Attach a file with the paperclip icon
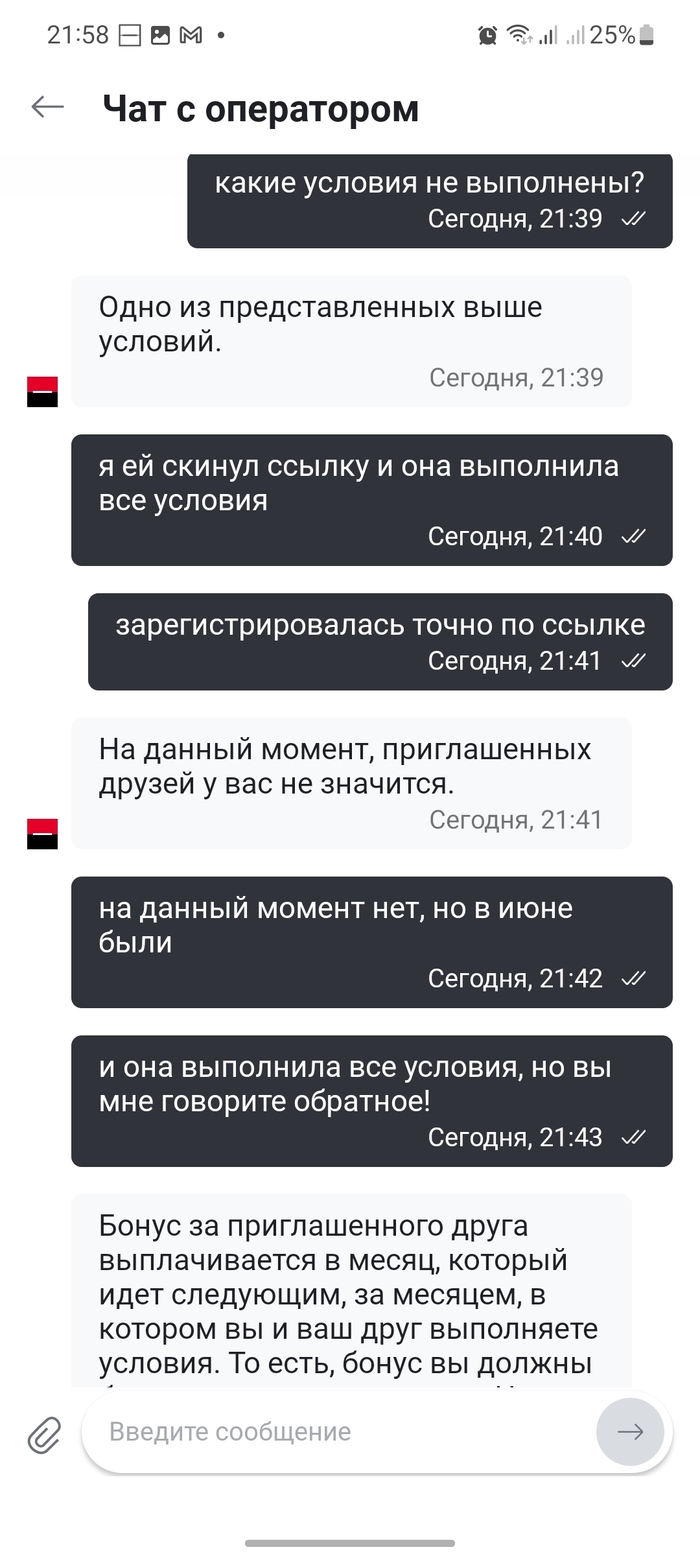 [44, 1434]
